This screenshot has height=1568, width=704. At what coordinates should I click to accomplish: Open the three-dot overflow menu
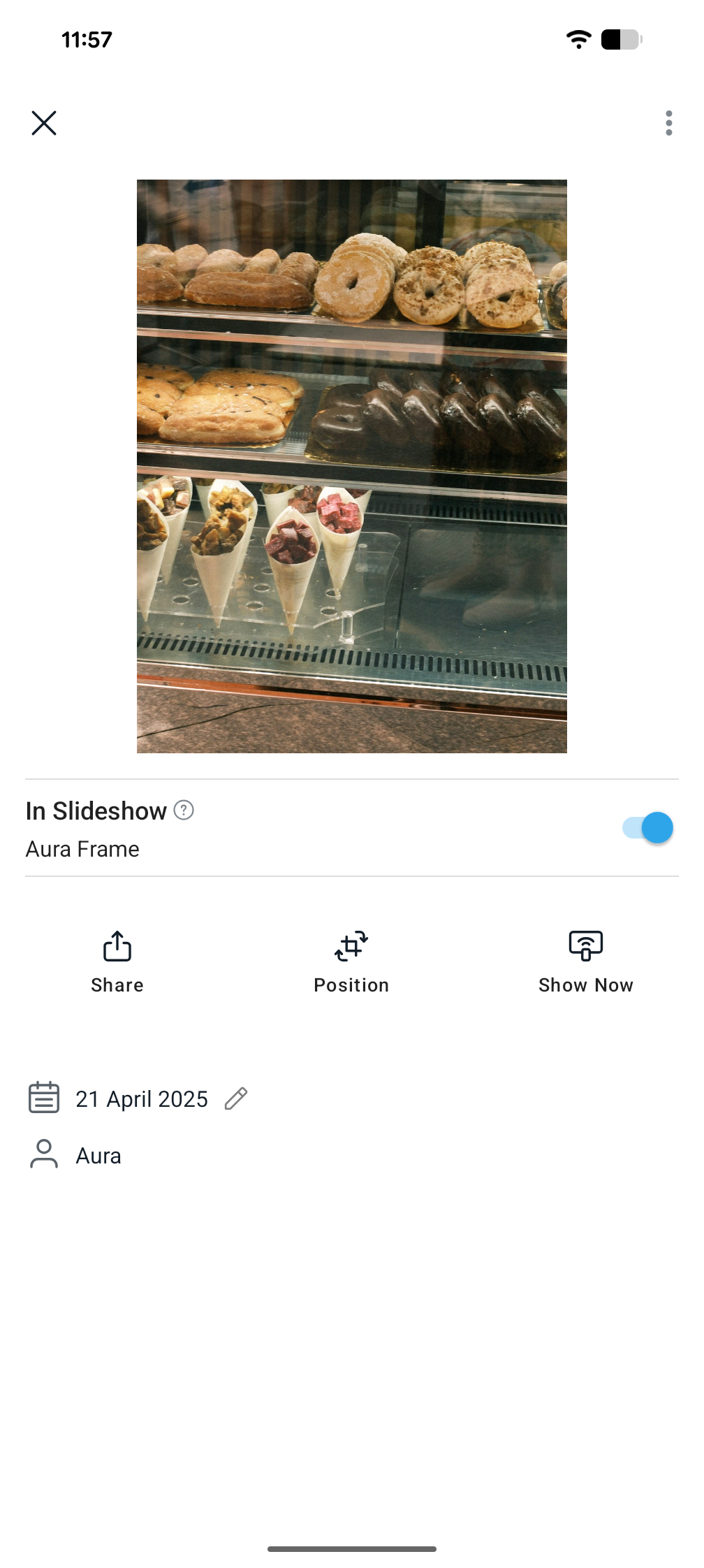click(668, 123)
